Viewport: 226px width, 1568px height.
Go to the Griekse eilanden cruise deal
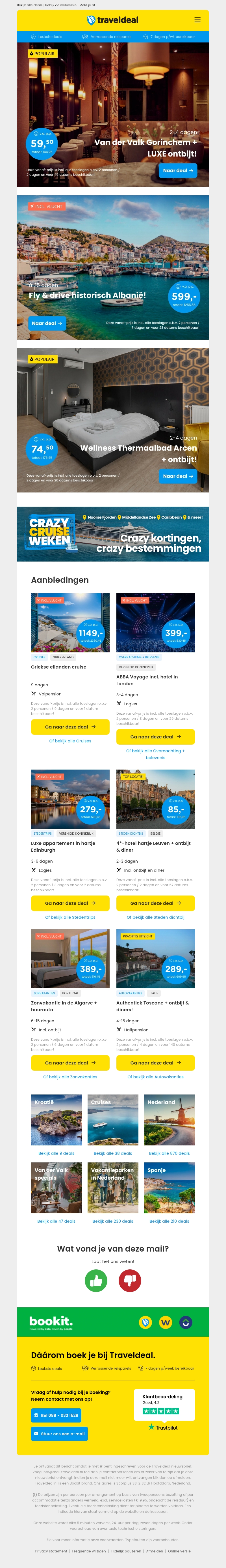70,727
